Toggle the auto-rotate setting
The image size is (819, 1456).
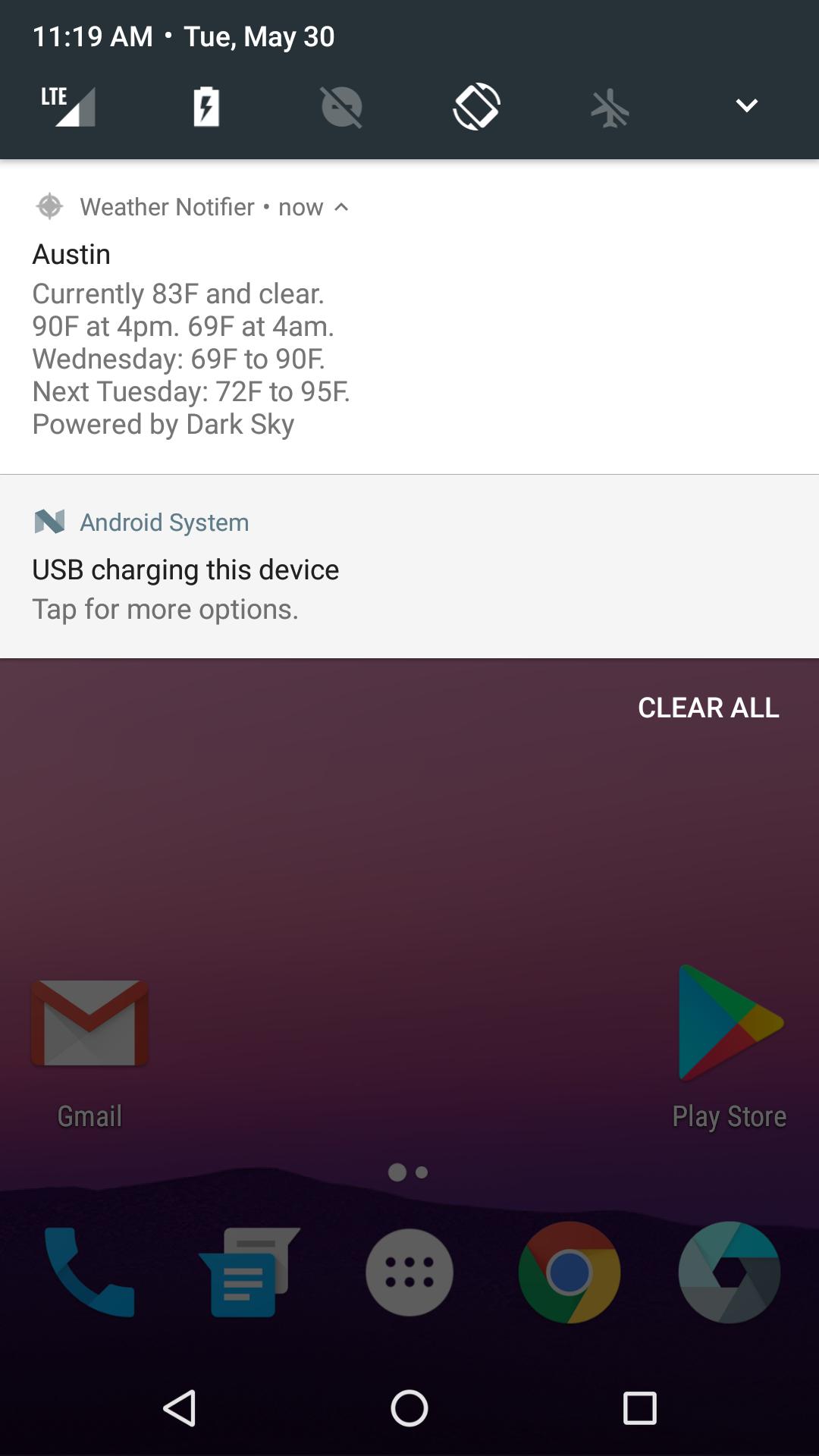[x=476, y=106]
